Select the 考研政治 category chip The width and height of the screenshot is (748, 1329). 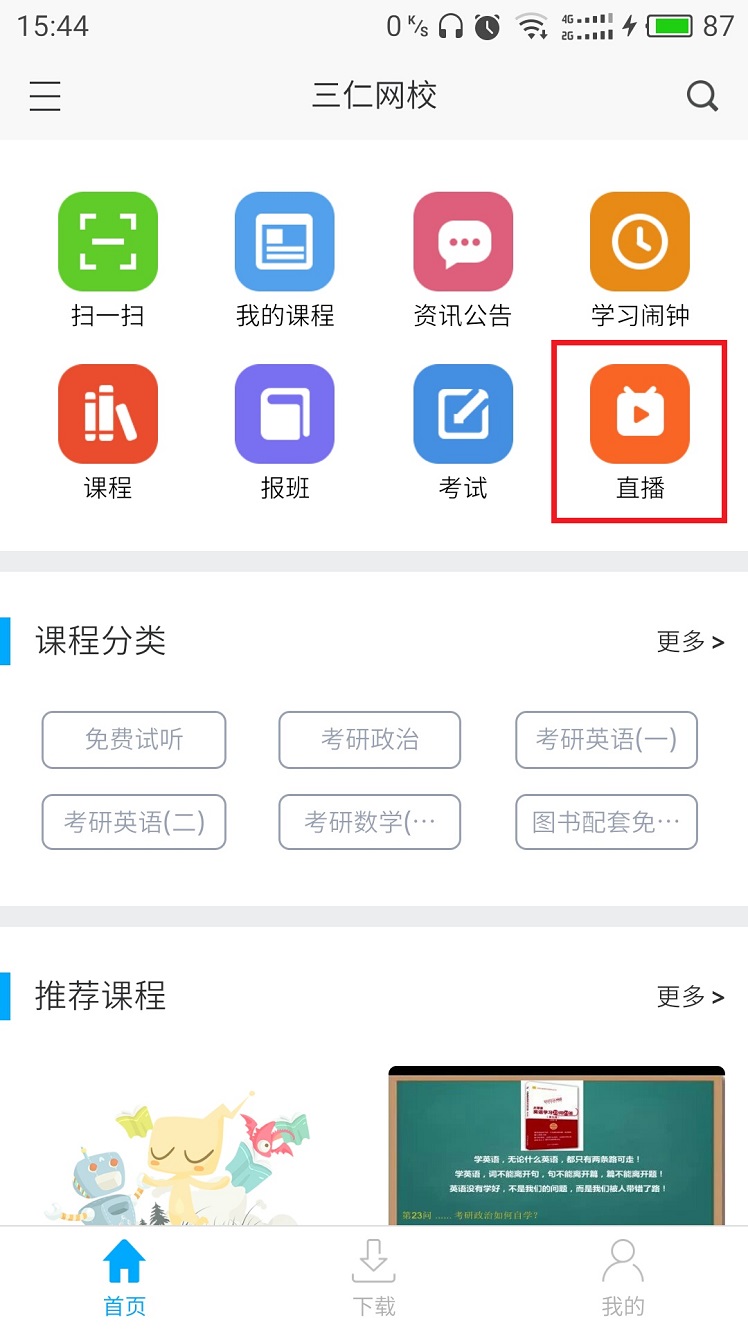(x=370, y=740)
